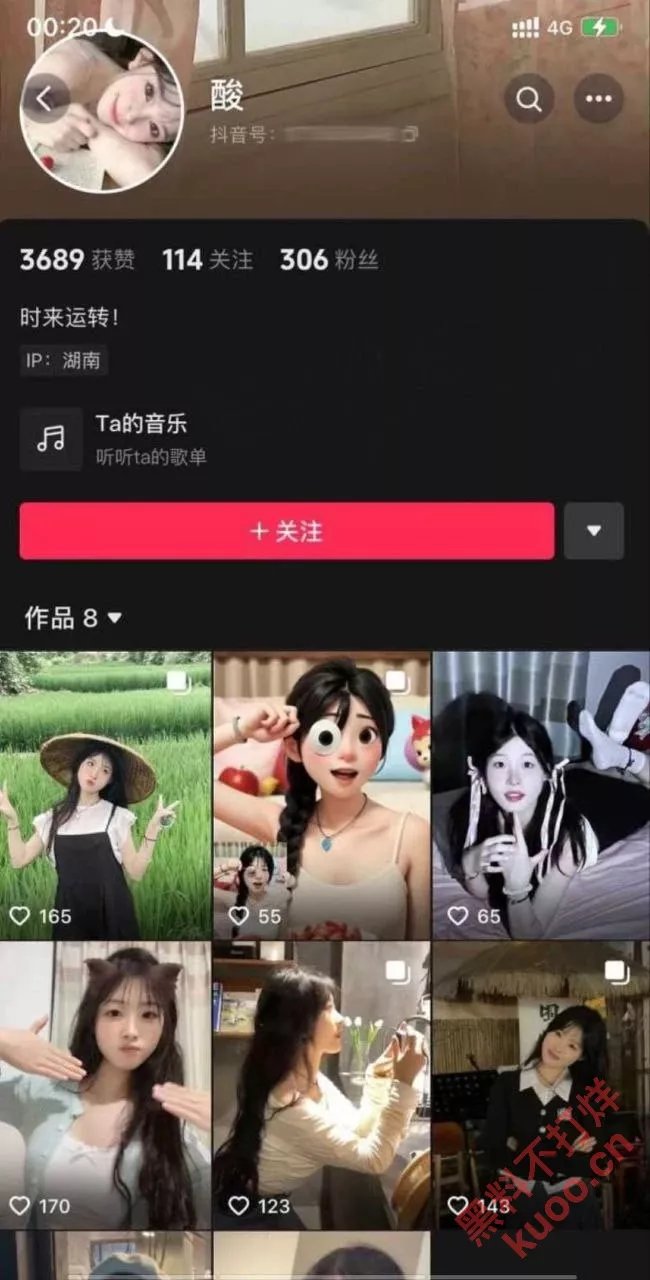Image resolution: width=650 pixels, height=1280 pixels.
Task: Open the black jacket post with 143 likes
Action: [x=541, y=1085]
